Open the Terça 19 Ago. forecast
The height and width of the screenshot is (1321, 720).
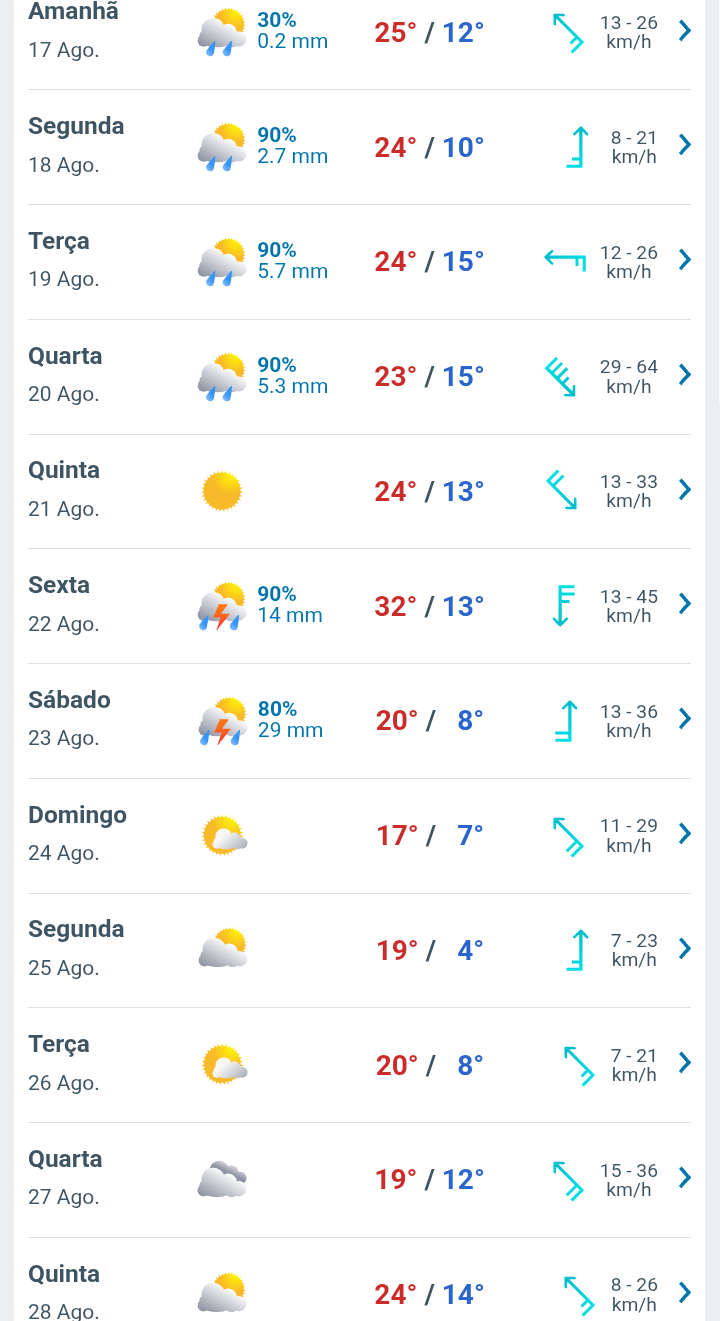coord(684,260)
